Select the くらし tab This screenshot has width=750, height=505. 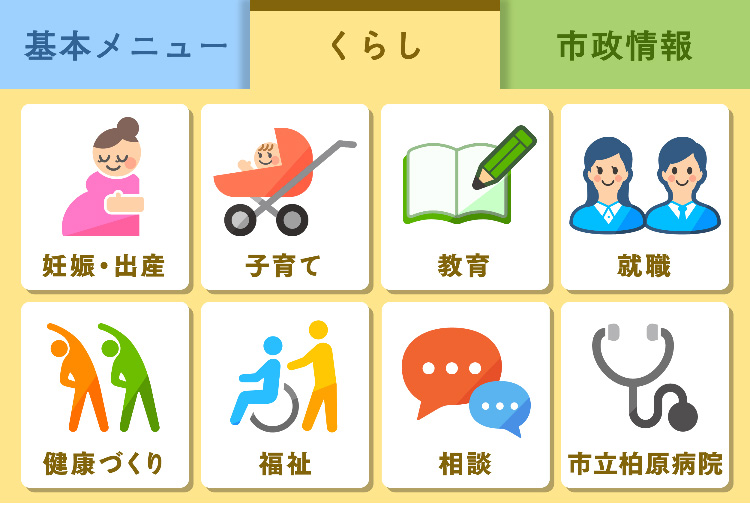coord(375,48)
